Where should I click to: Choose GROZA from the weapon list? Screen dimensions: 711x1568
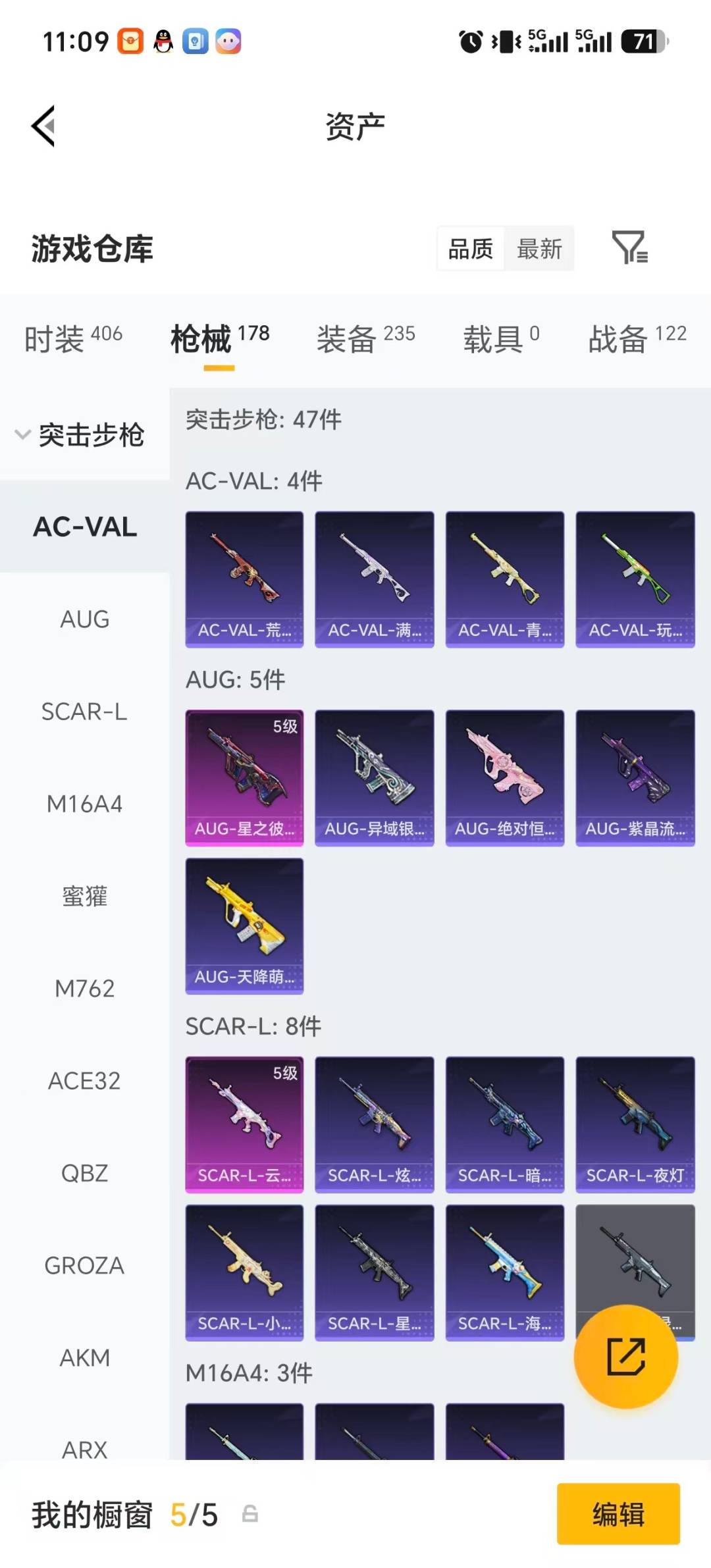point(85,1265)
